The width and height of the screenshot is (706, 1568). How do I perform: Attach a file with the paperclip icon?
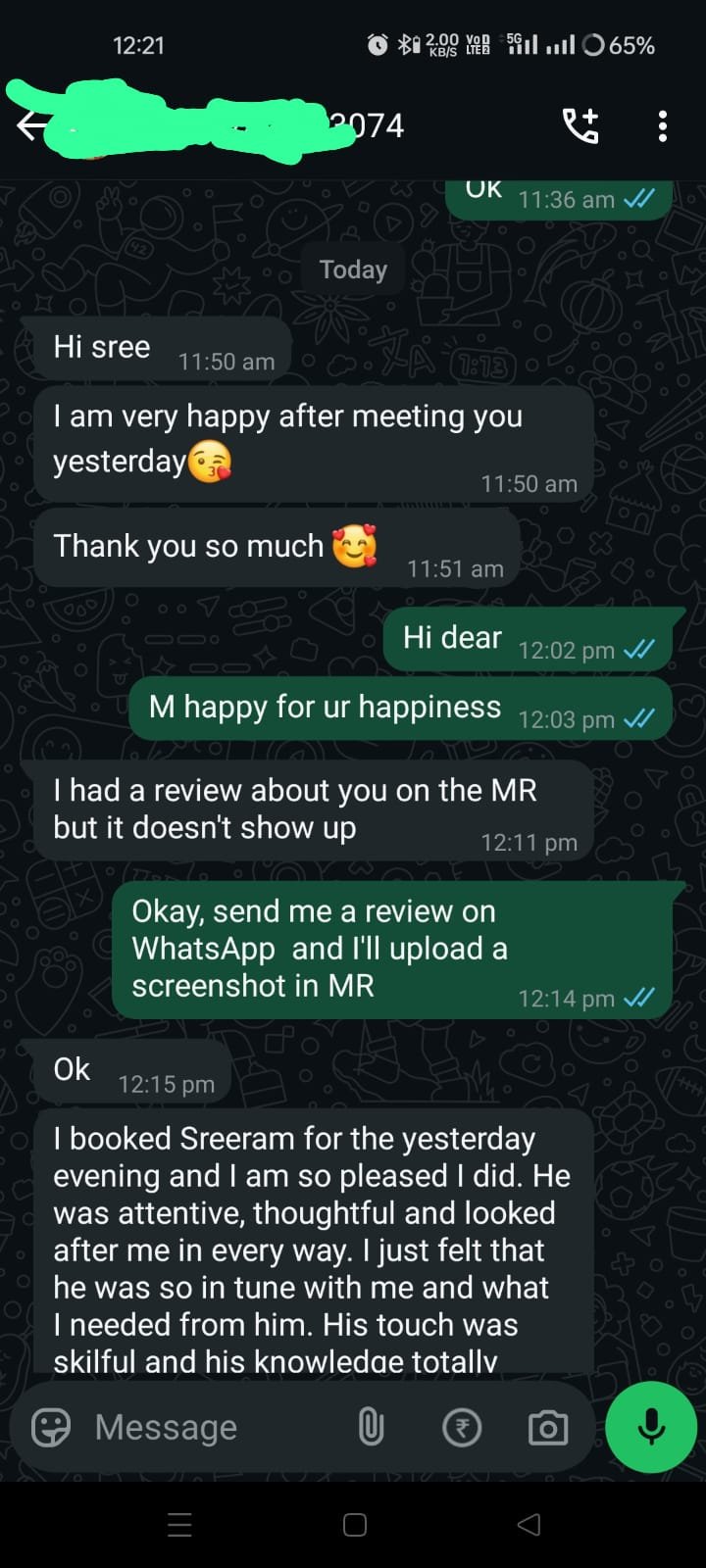pos(371,1428)
